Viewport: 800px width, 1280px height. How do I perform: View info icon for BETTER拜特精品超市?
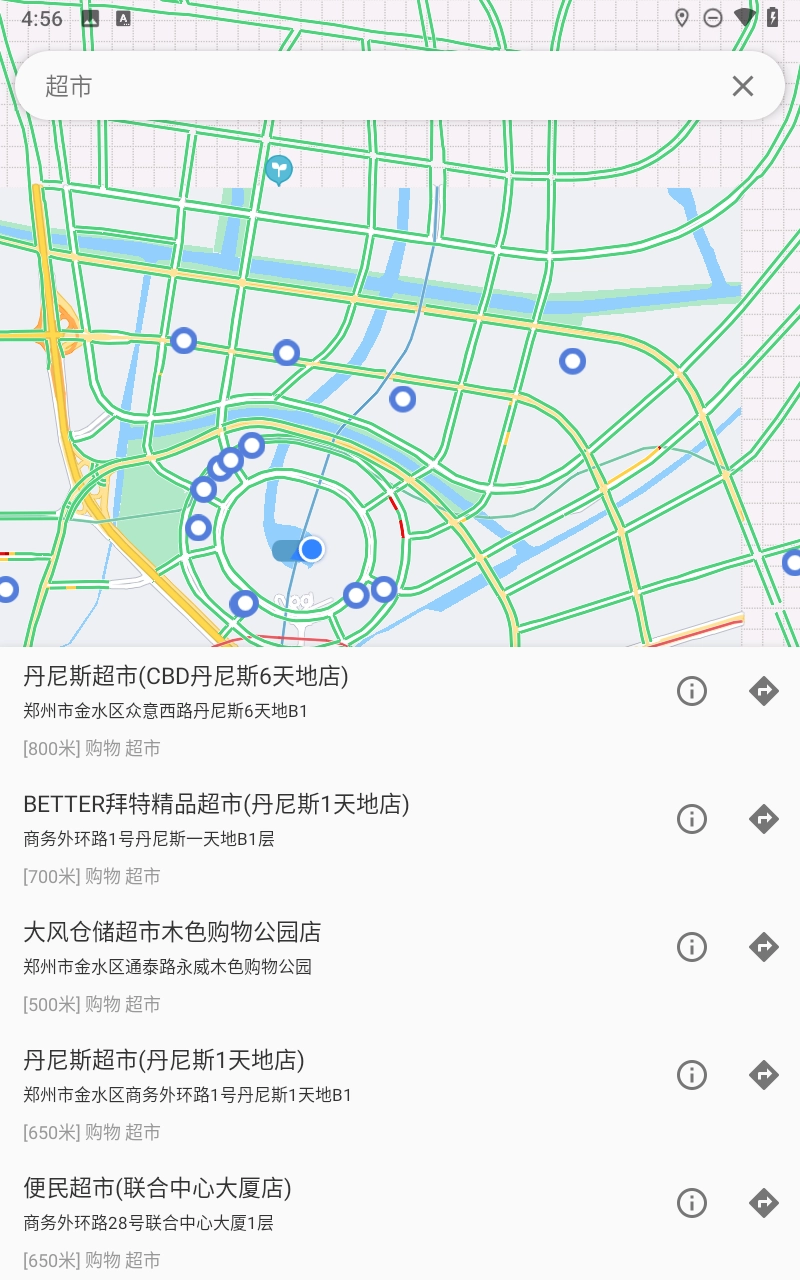[692, 819]
